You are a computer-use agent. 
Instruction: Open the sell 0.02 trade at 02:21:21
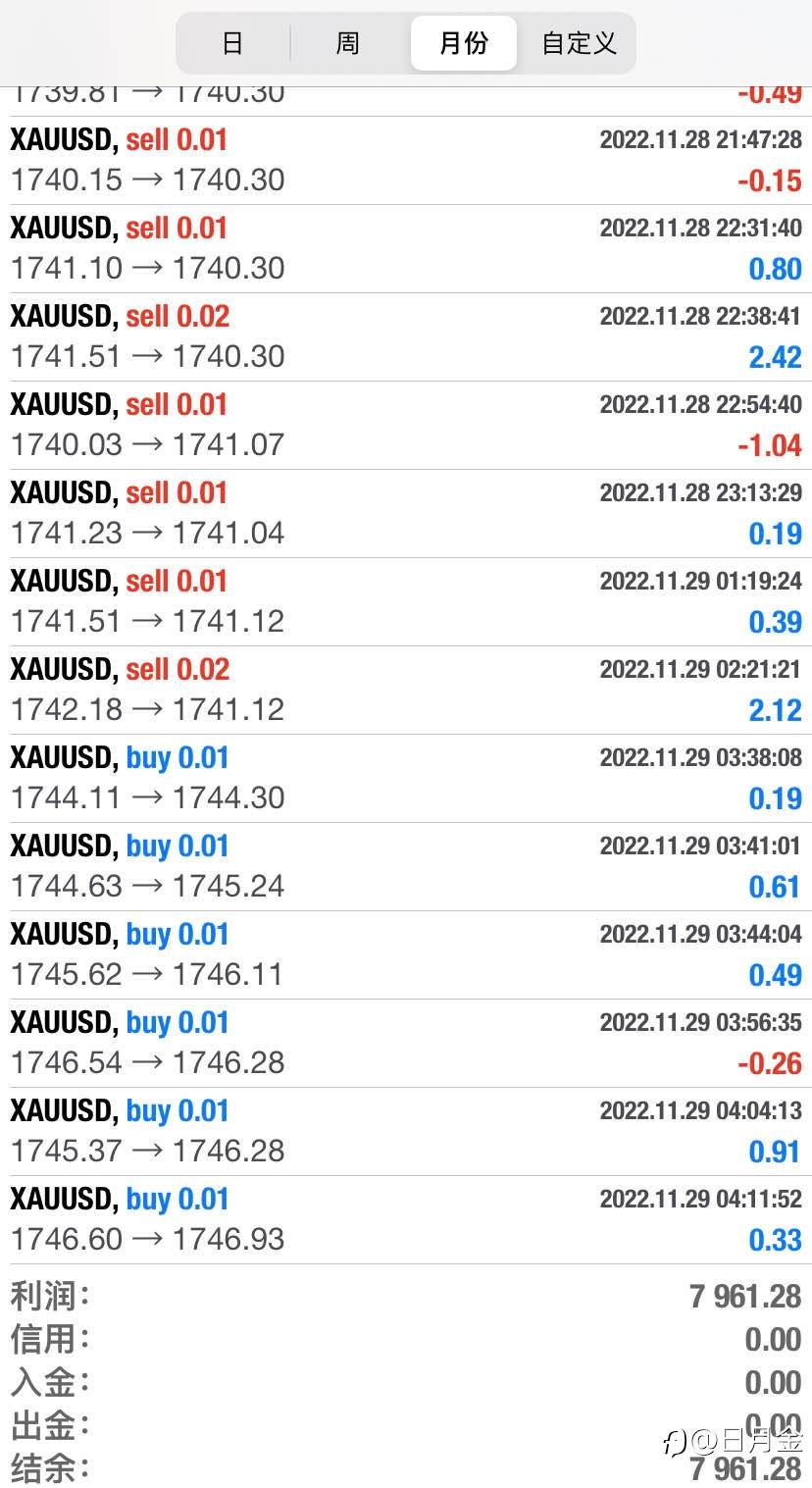pyautogui.click(x=406, y=691)
